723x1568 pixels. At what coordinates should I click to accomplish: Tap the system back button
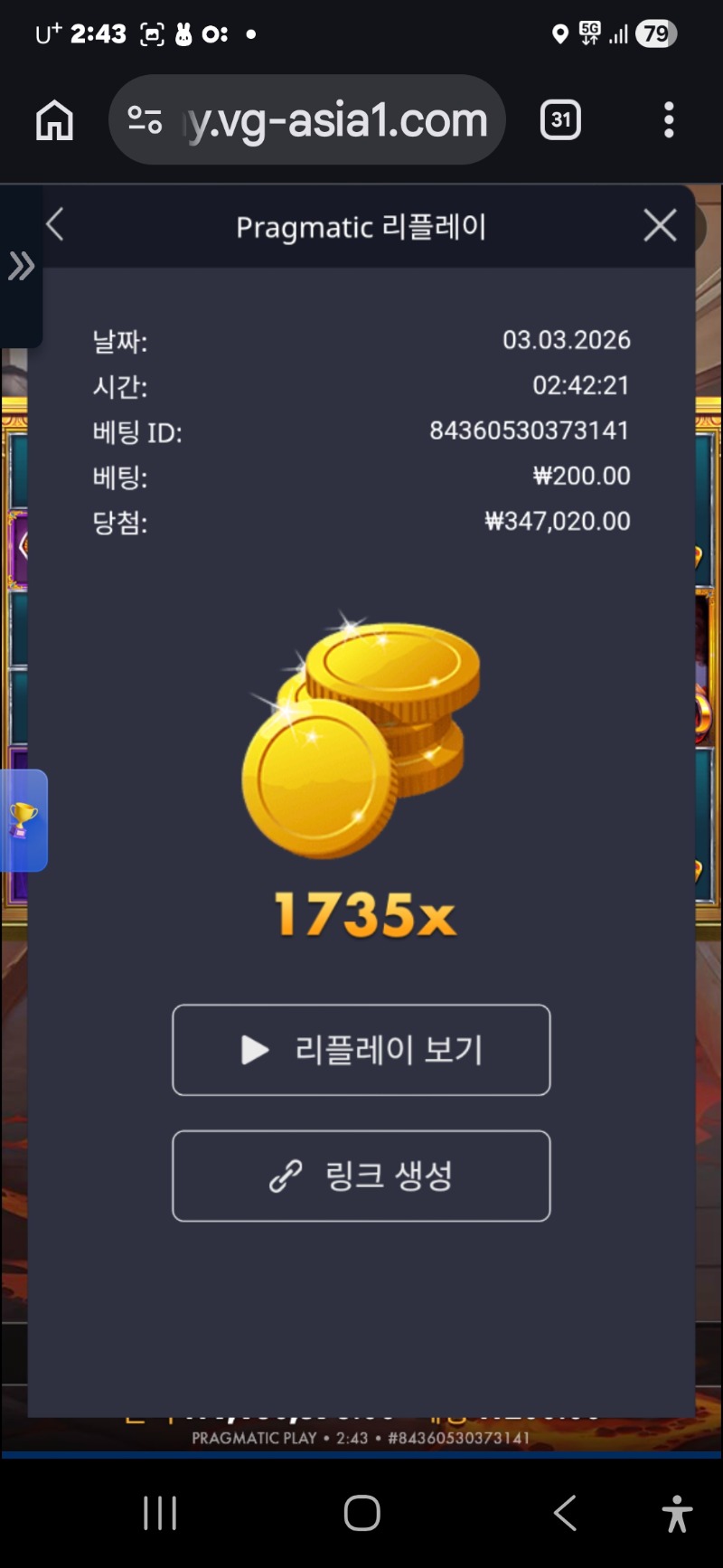565,1512
